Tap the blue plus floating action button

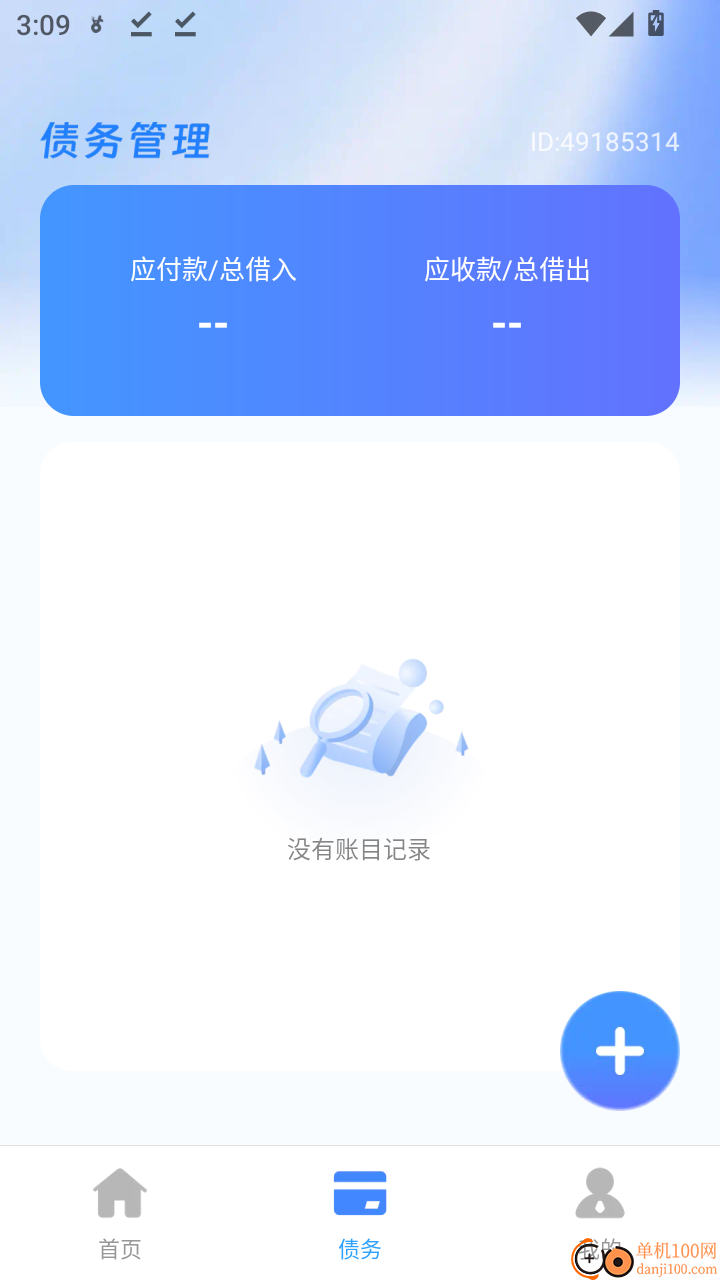[620, 1050]
